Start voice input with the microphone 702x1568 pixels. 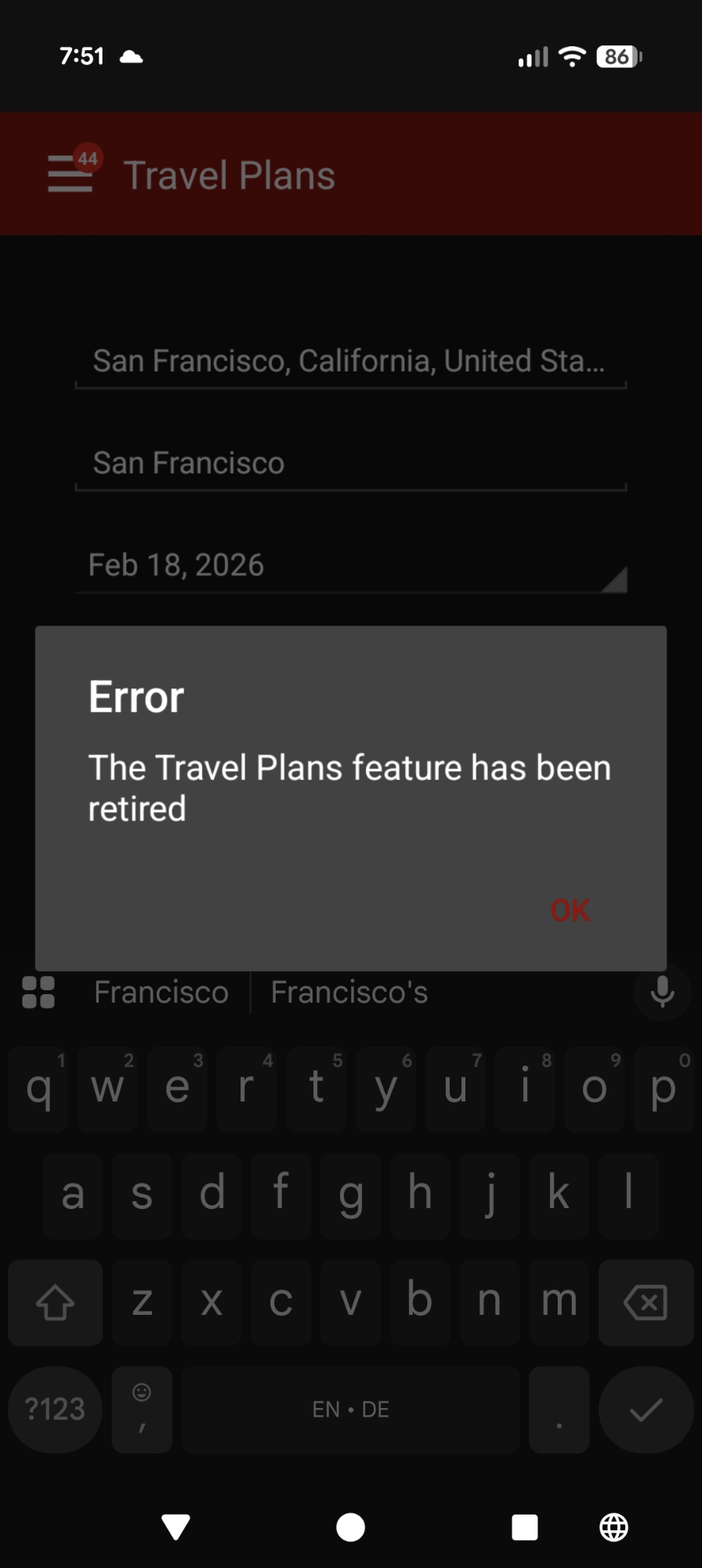[662, 992]
